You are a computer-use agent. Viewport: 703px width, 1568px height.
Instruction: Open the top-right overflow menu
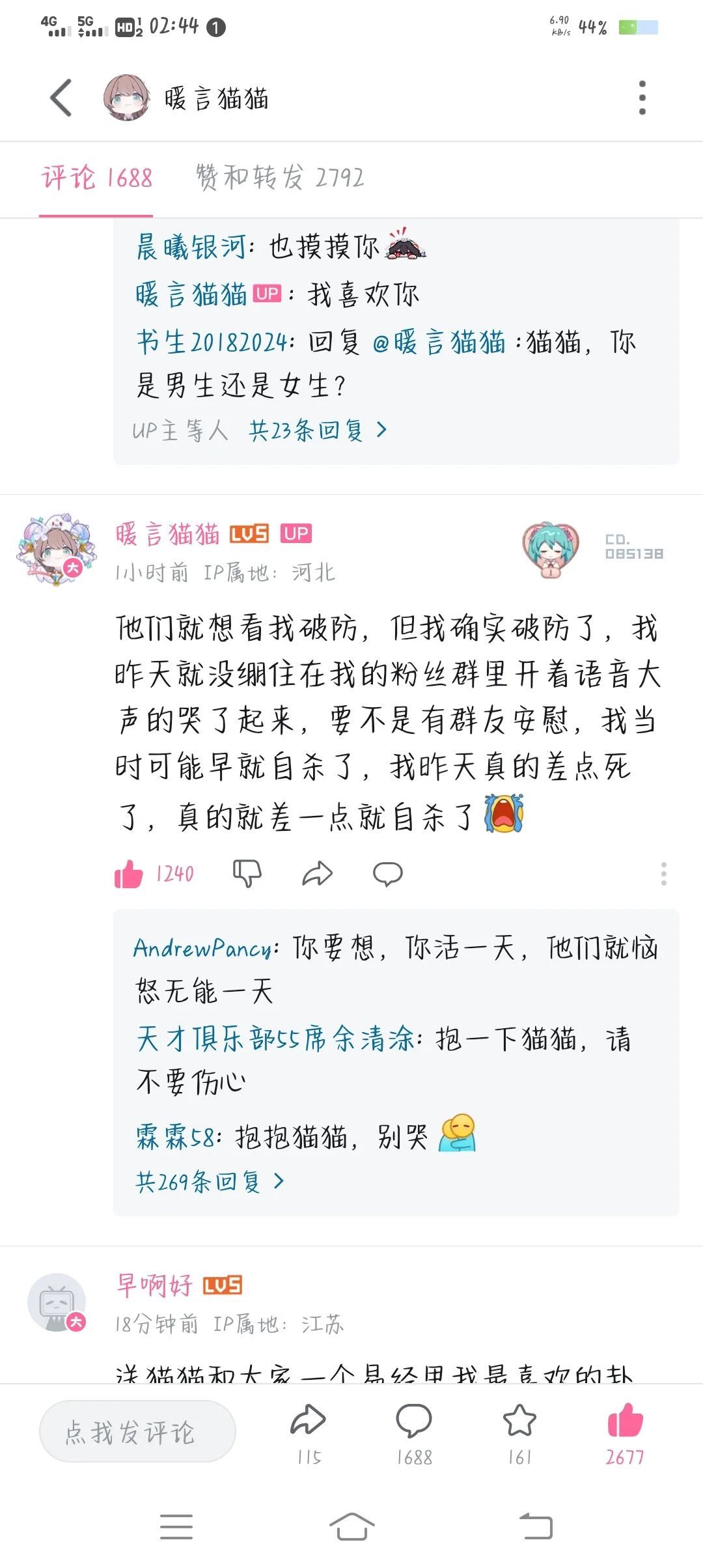[642, 98]
